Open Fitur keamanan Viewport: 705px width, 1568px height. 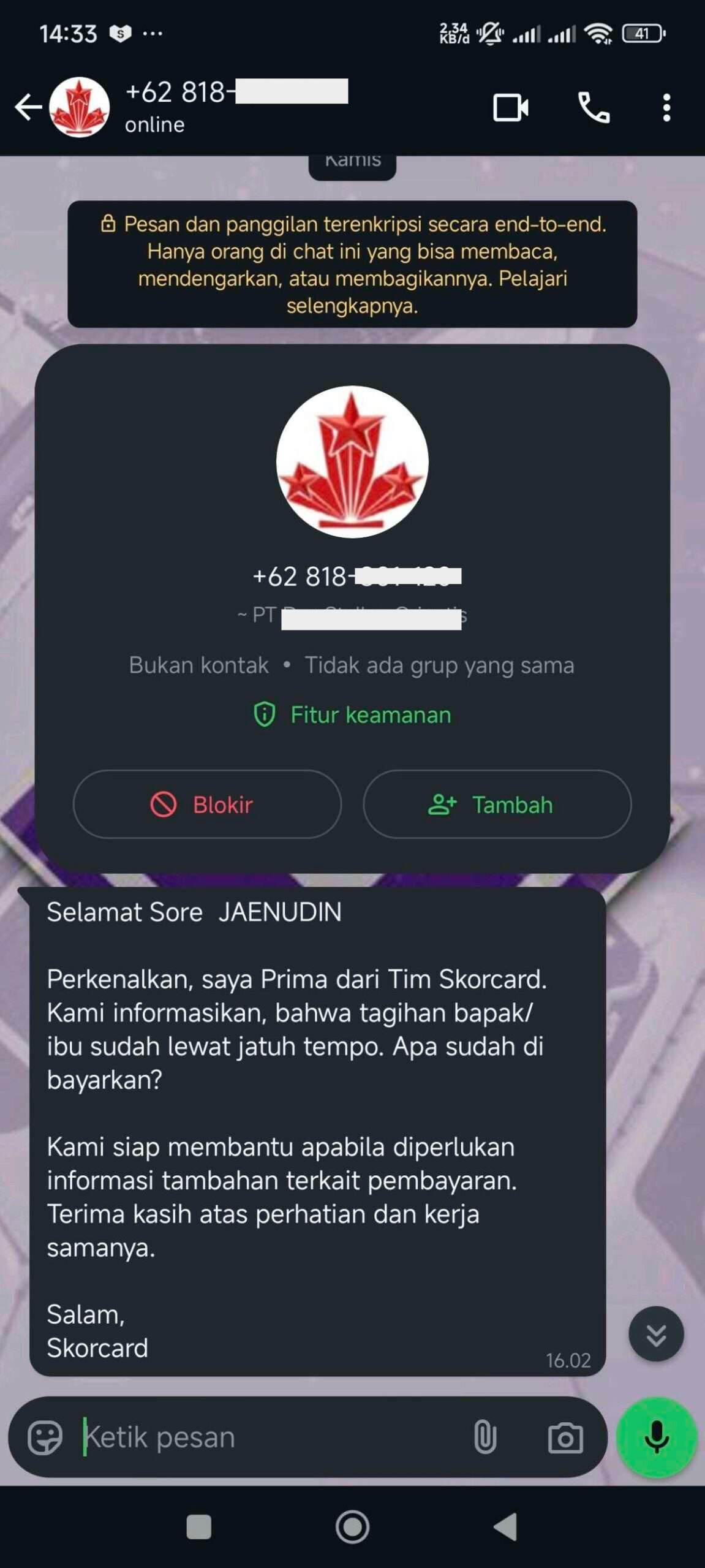(352, 714)
